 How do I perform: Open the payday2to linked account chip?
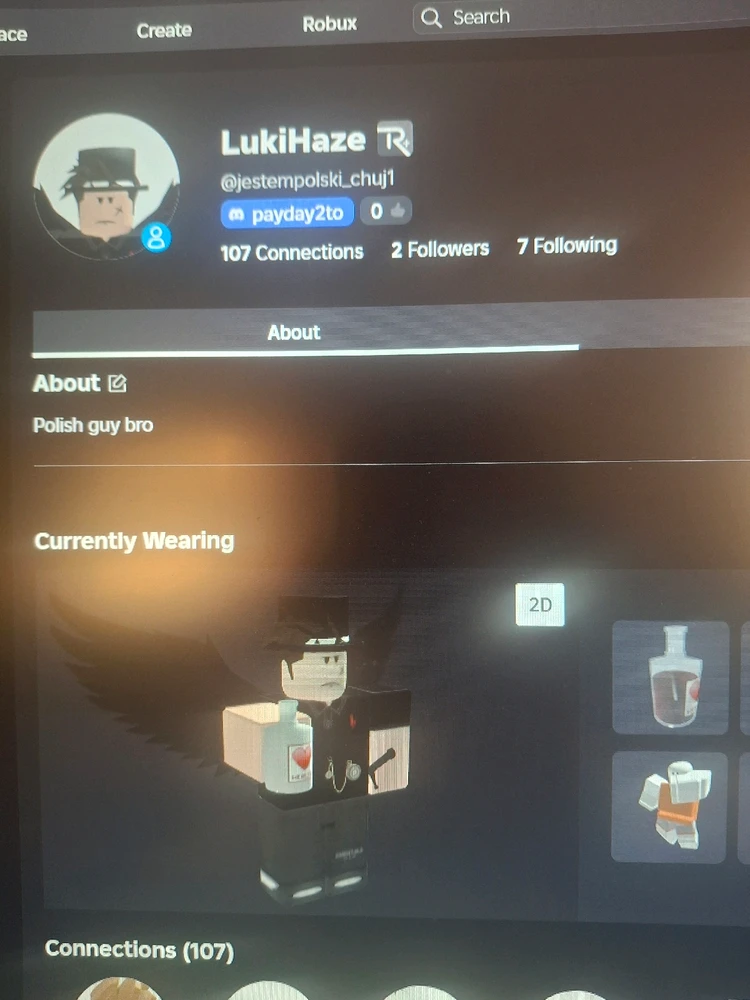286,213
